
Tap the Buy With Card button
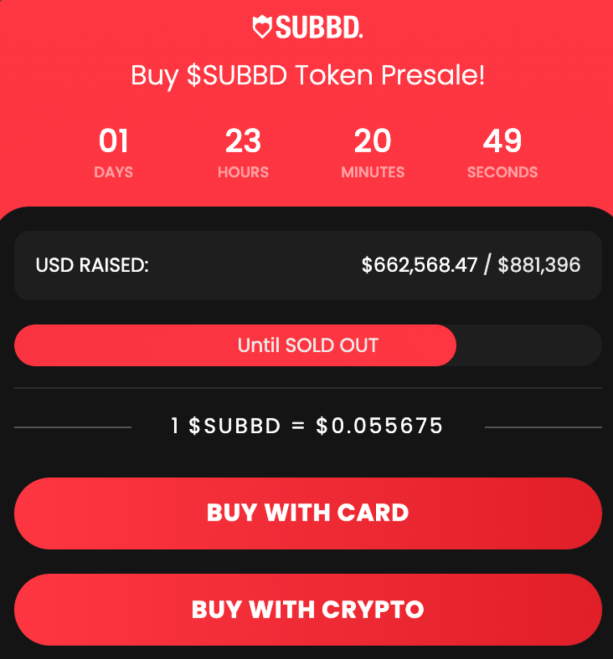[307, 513]
